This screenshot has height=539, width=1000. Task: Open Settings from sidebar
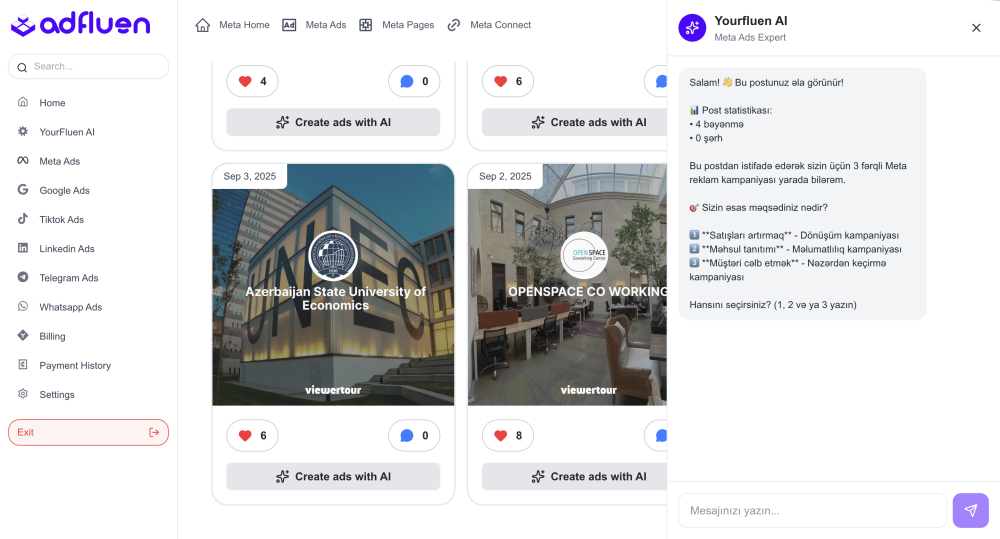[x=56, y=394]
